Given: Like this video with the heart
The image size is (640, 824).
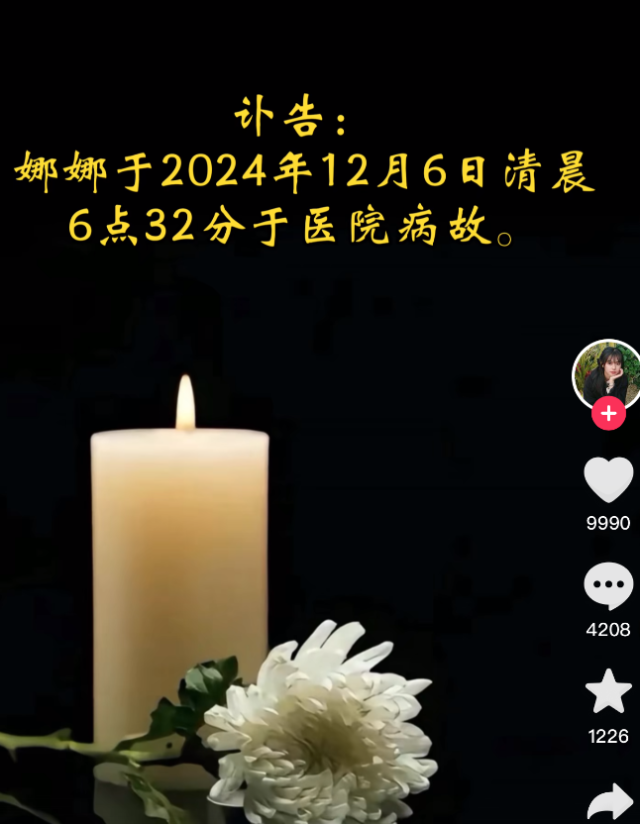Looking at the screenshot, I should pos(608,480).
